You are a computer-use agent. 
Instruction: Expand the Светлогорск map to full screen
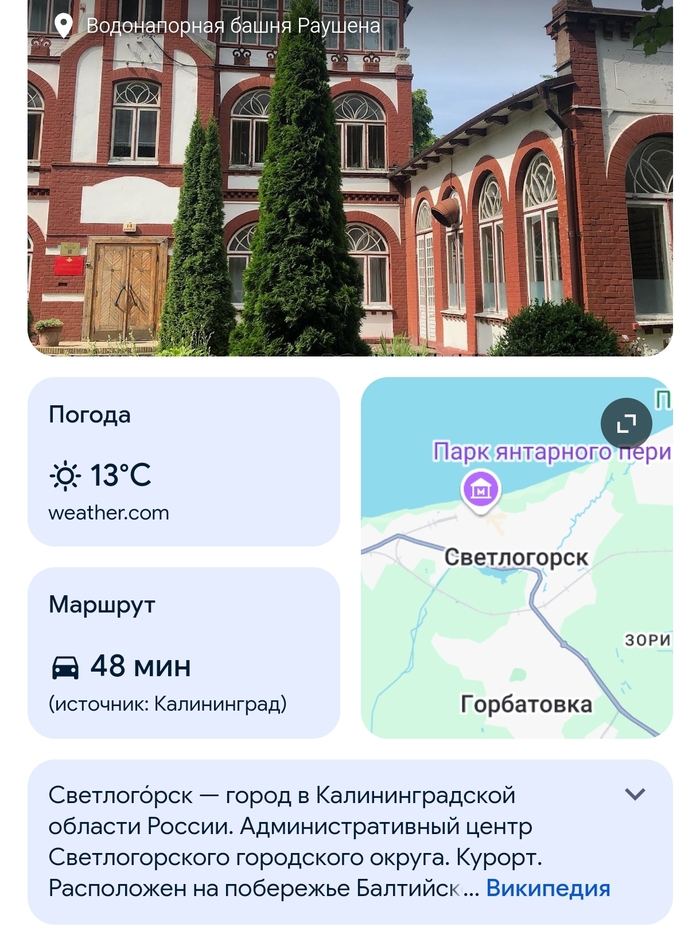(626, 424)
